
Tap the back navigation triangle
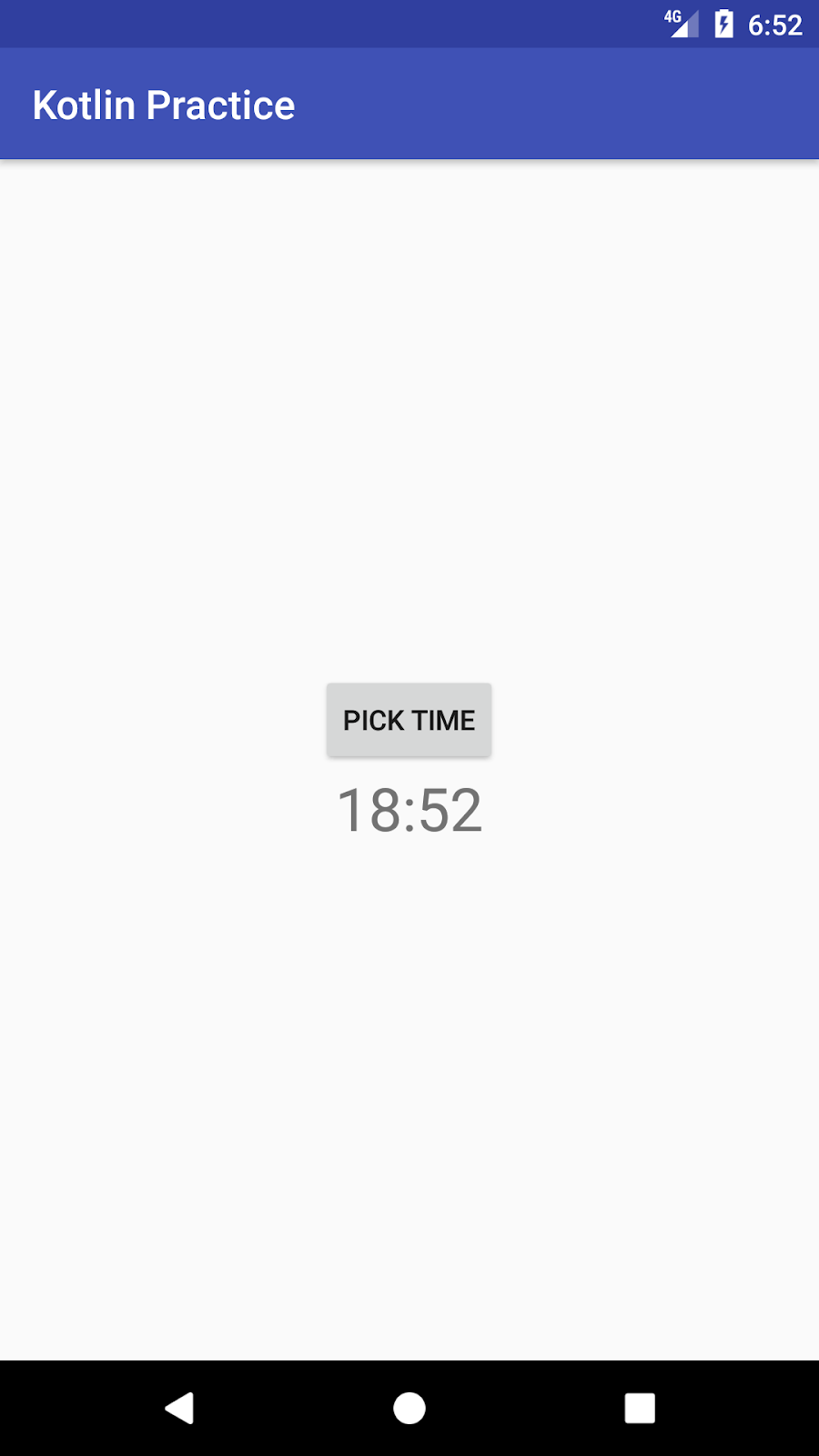tap(180, 1407)
